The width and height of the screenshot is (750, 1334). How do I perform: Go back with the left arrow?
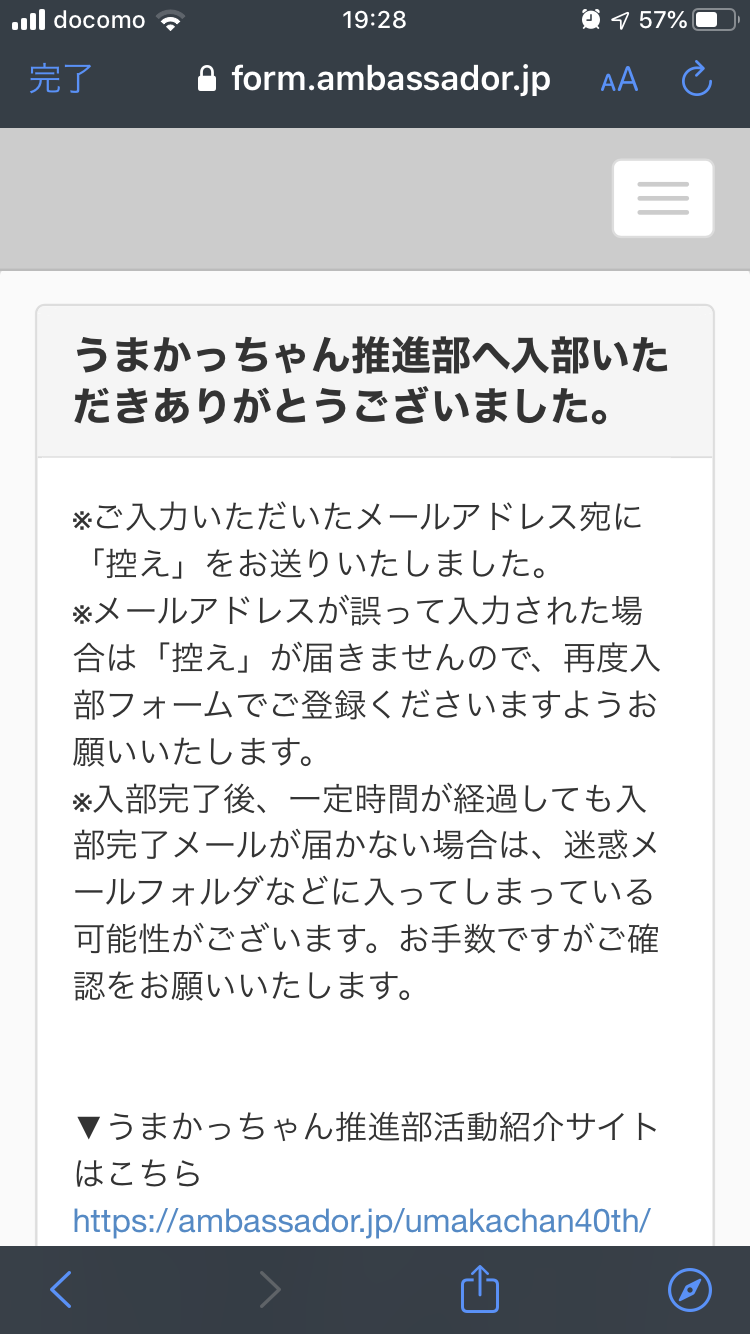pyautogui.click(x=61, y=1289)
